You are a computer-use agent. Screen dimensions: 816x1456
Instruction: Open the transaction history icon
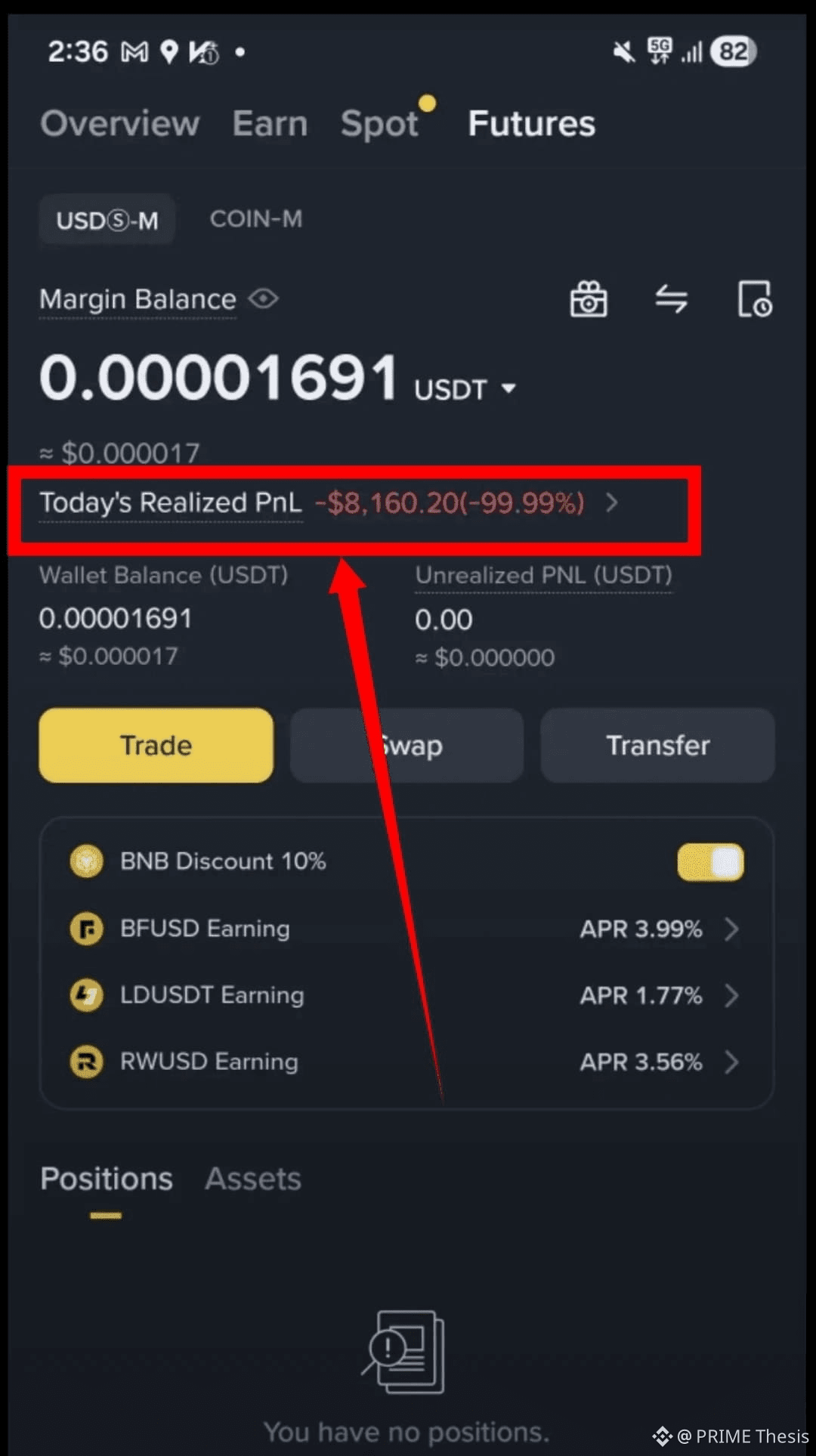[x=753, y=299]
